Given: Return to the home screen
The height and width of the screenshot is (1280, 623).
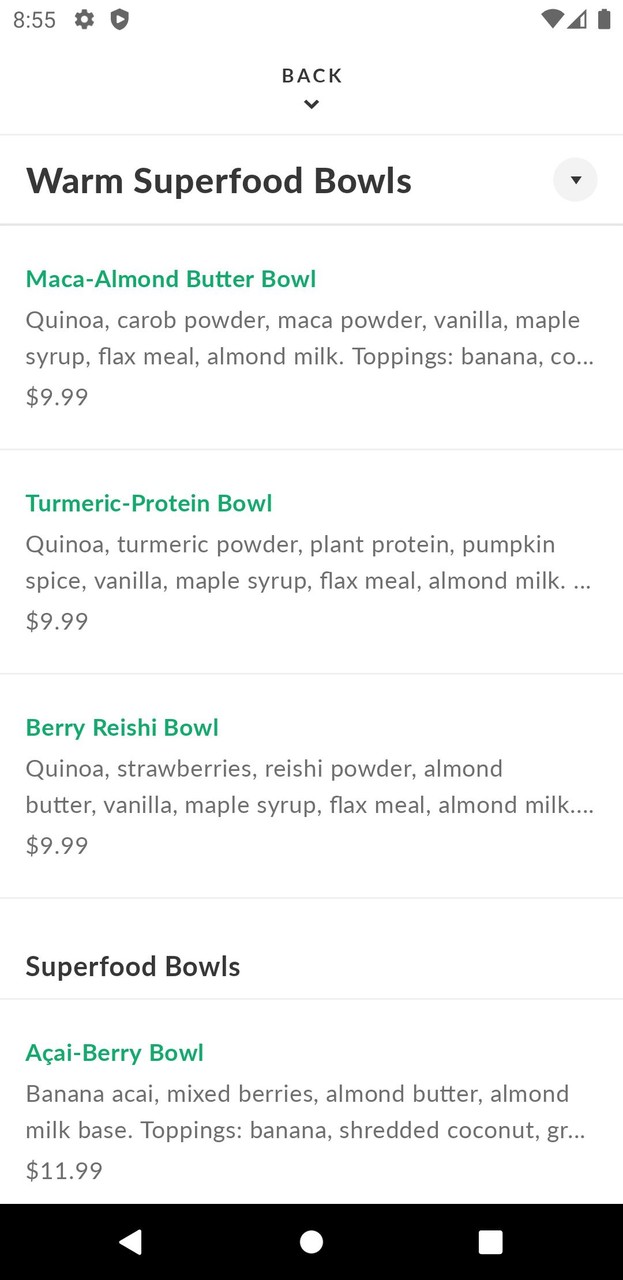Looking at the screenshot, I should tap(311, 1242).
